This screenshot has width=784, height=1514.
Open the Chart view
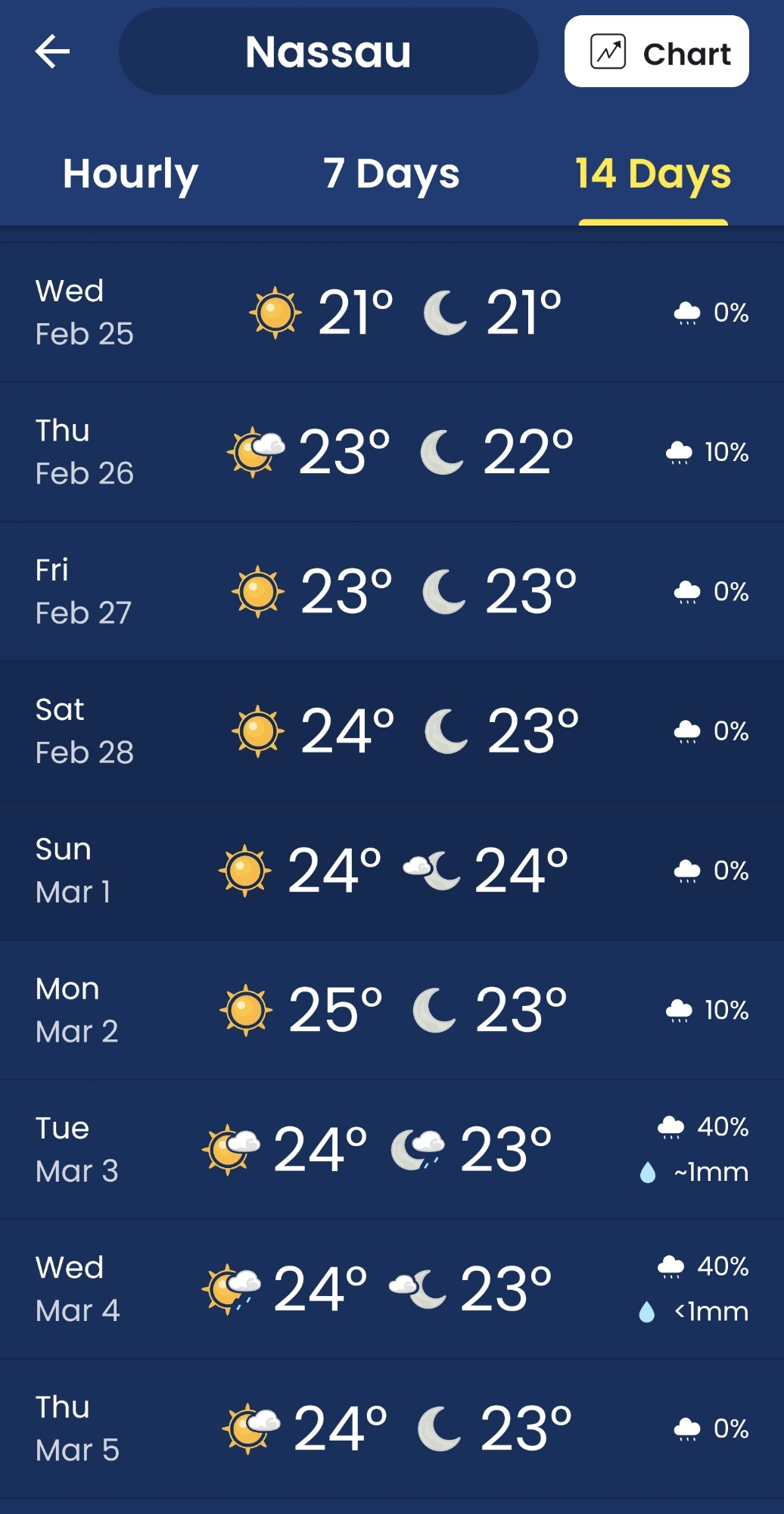pos(656,51)
